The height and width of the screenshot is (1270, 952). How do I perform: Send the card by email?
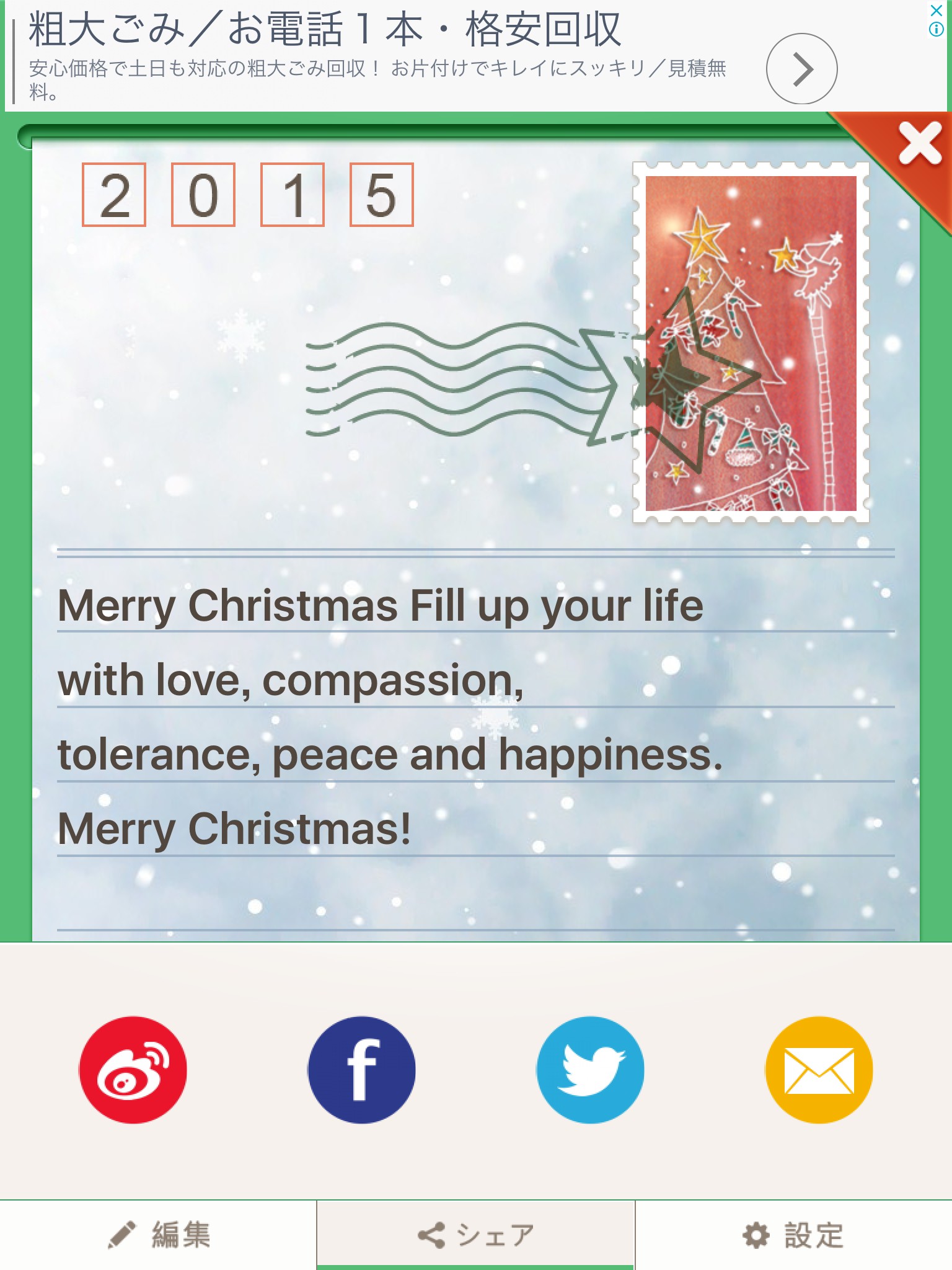[x=819, y=1070]
